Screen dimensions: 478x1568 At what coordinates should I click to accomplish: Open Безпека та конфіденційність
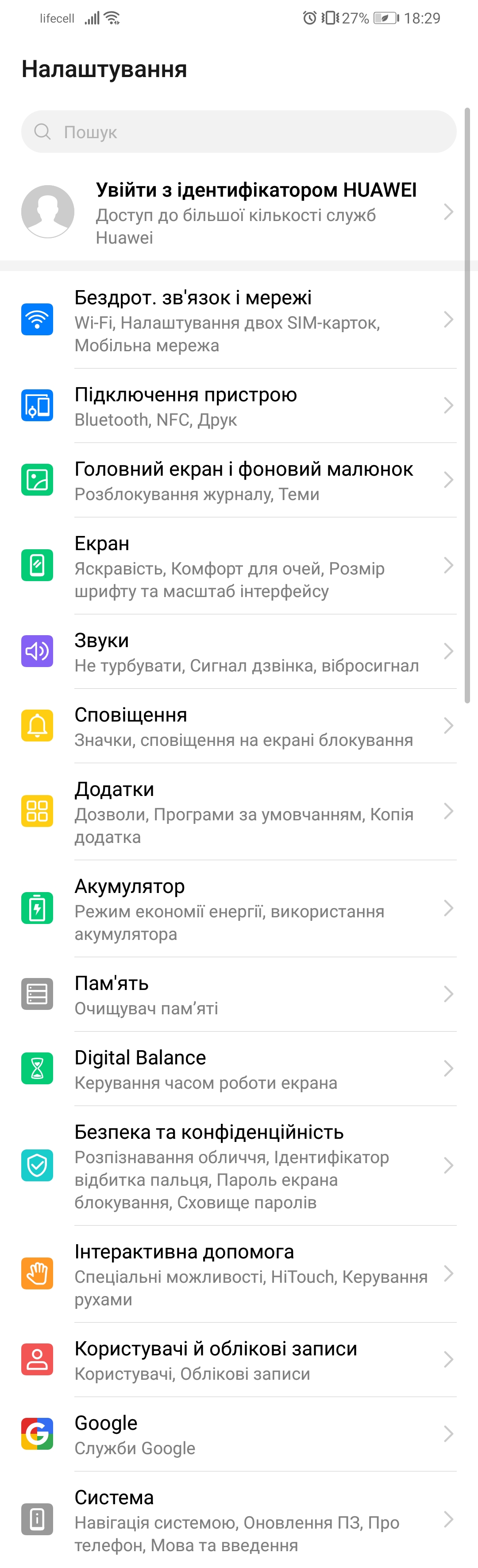click(x=239, y=1166)
